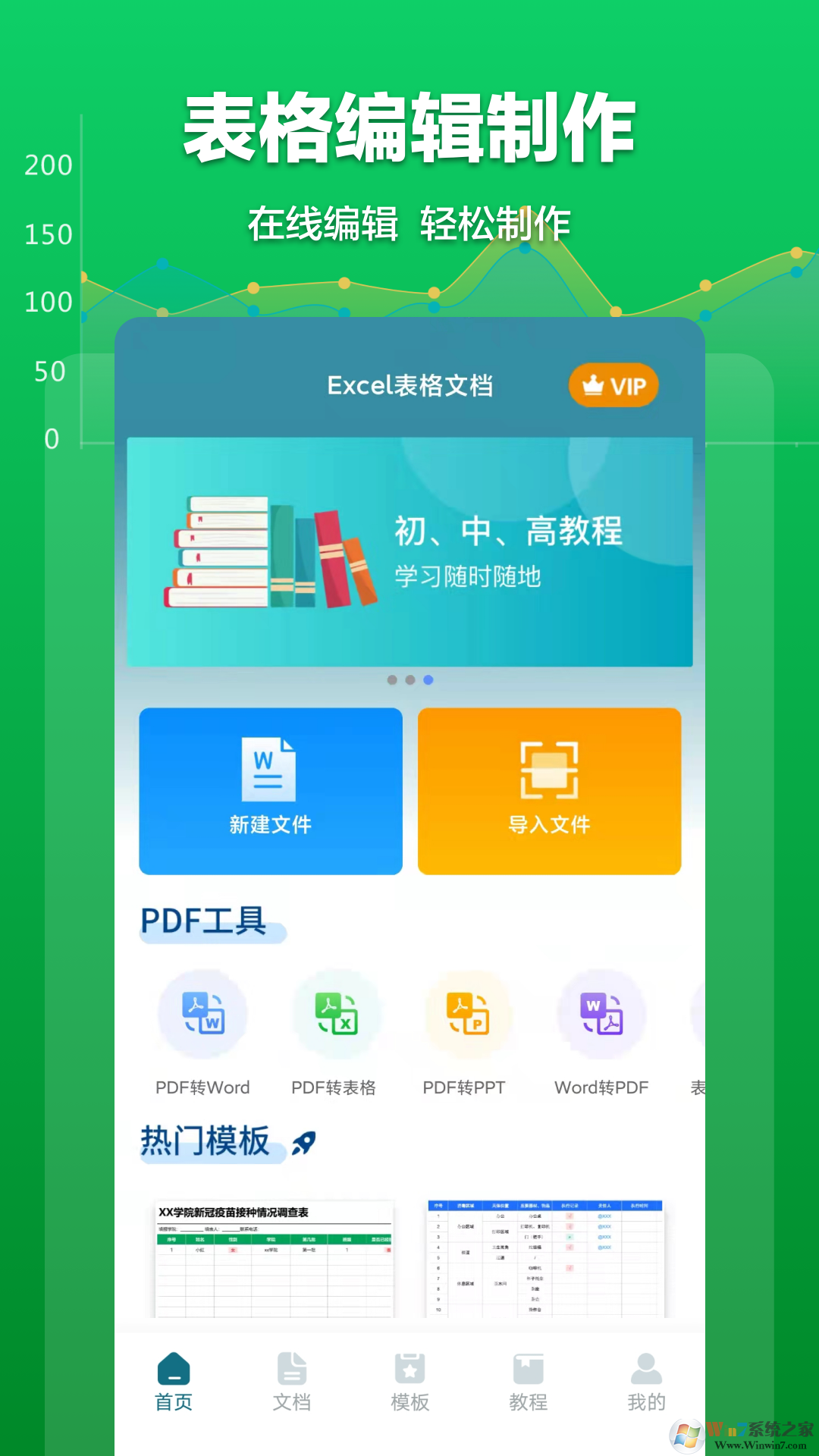Switch to the 模板 tab

click(410, 1380)
